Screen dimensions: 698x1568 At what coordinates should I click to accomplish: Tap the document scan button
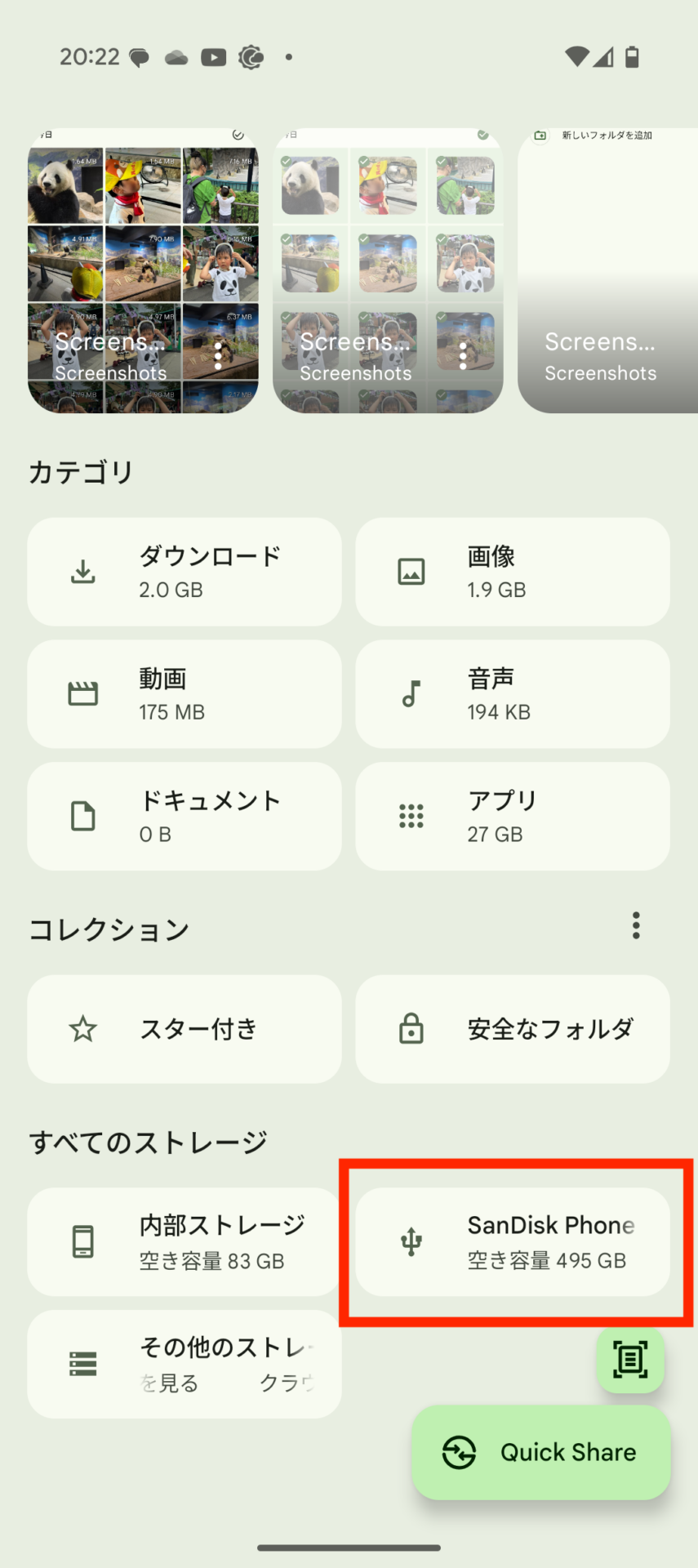point(630,1360)
